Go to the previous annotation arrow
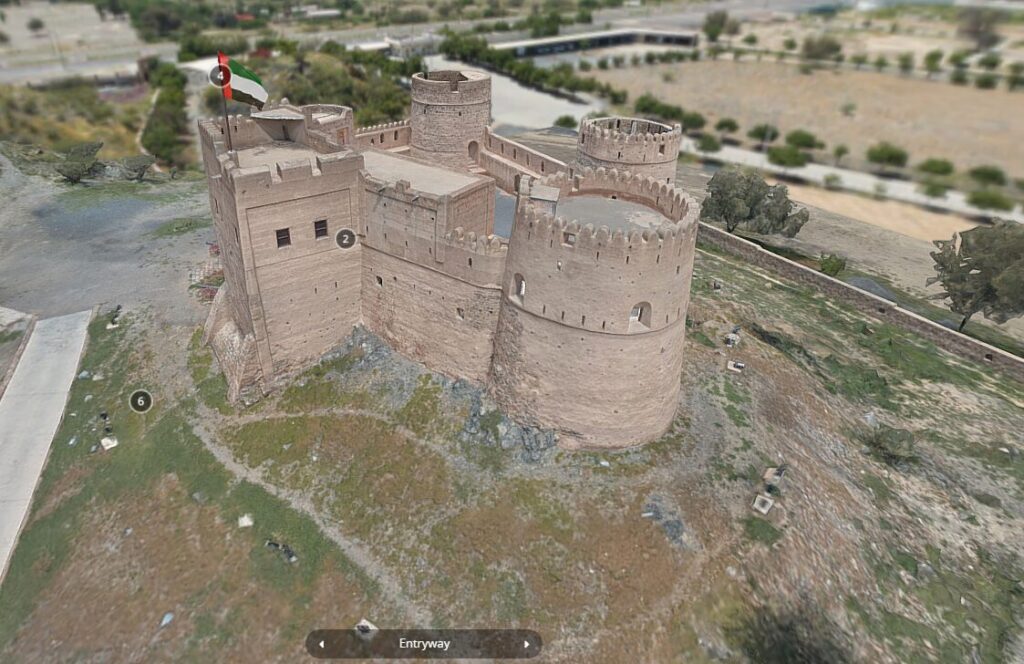Image resolution: width=1024 pixels, height=664 pixels. [321, 644]
